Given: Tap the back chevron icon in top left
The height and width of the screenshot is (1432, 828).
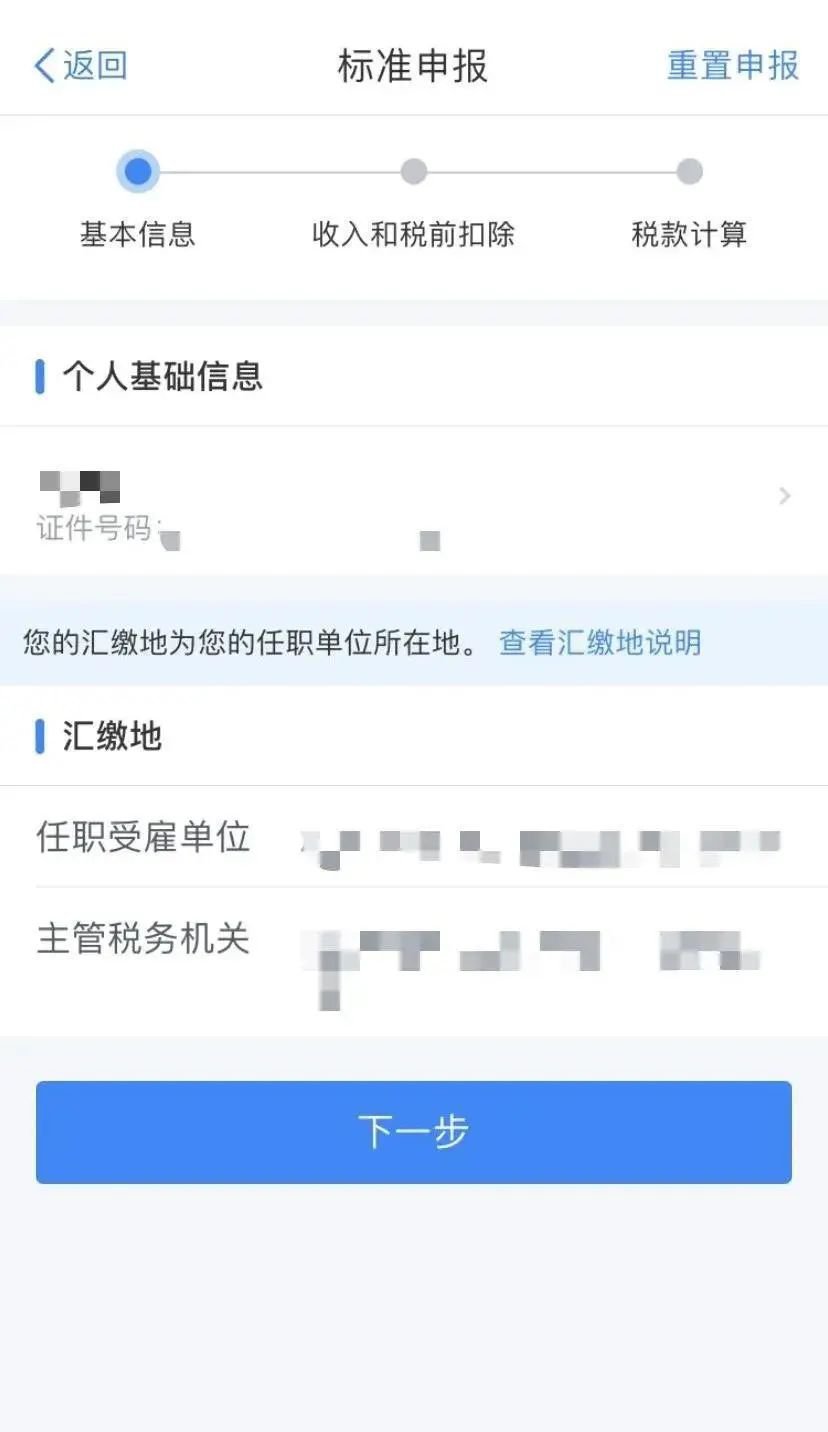Looking at the screenshot, I should pos(44,64).
